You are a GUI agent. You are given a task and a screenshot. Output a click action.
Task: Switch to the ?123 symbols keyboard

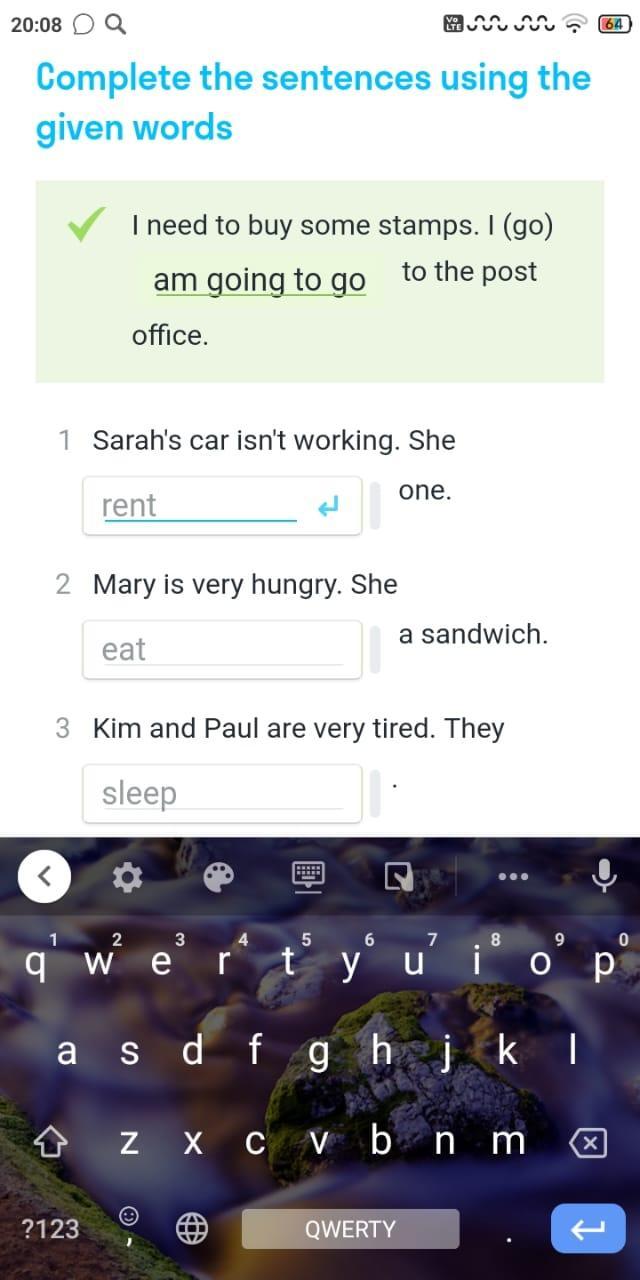point(50,1229)
